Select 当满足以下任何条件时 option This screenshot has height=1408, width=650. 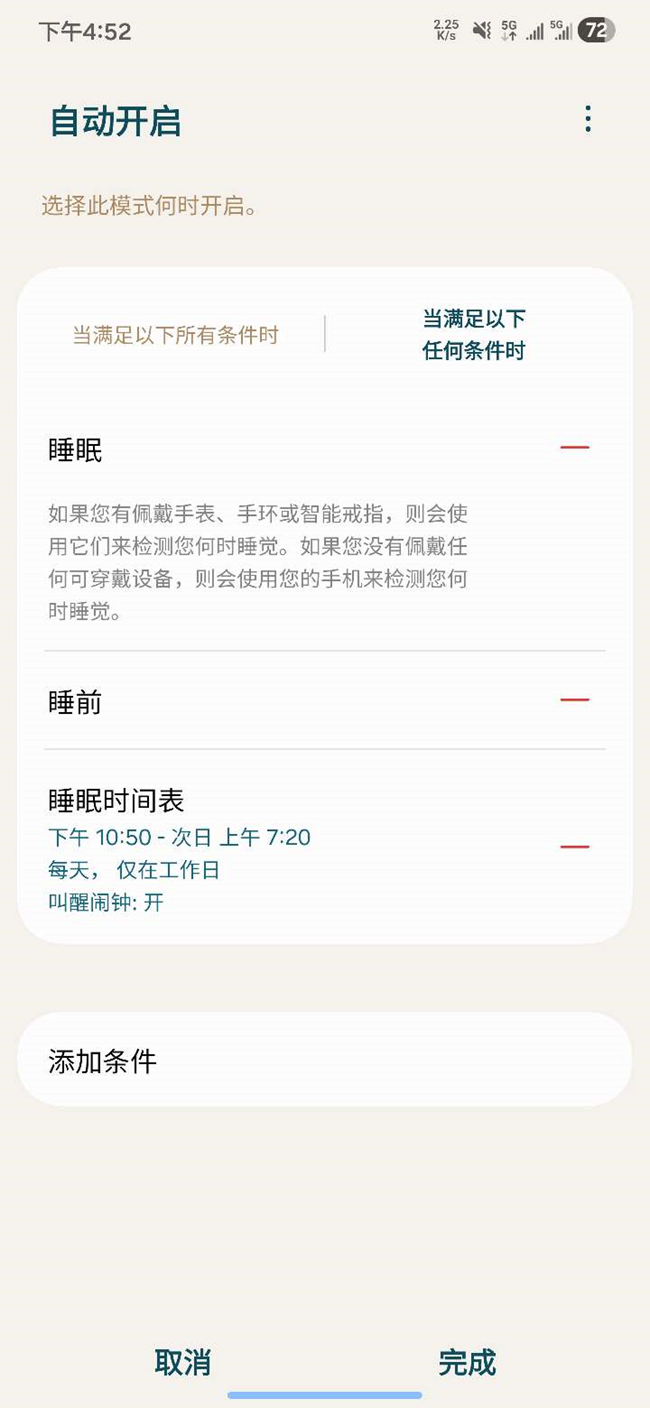pyautogui.click(x=474, y=335)
